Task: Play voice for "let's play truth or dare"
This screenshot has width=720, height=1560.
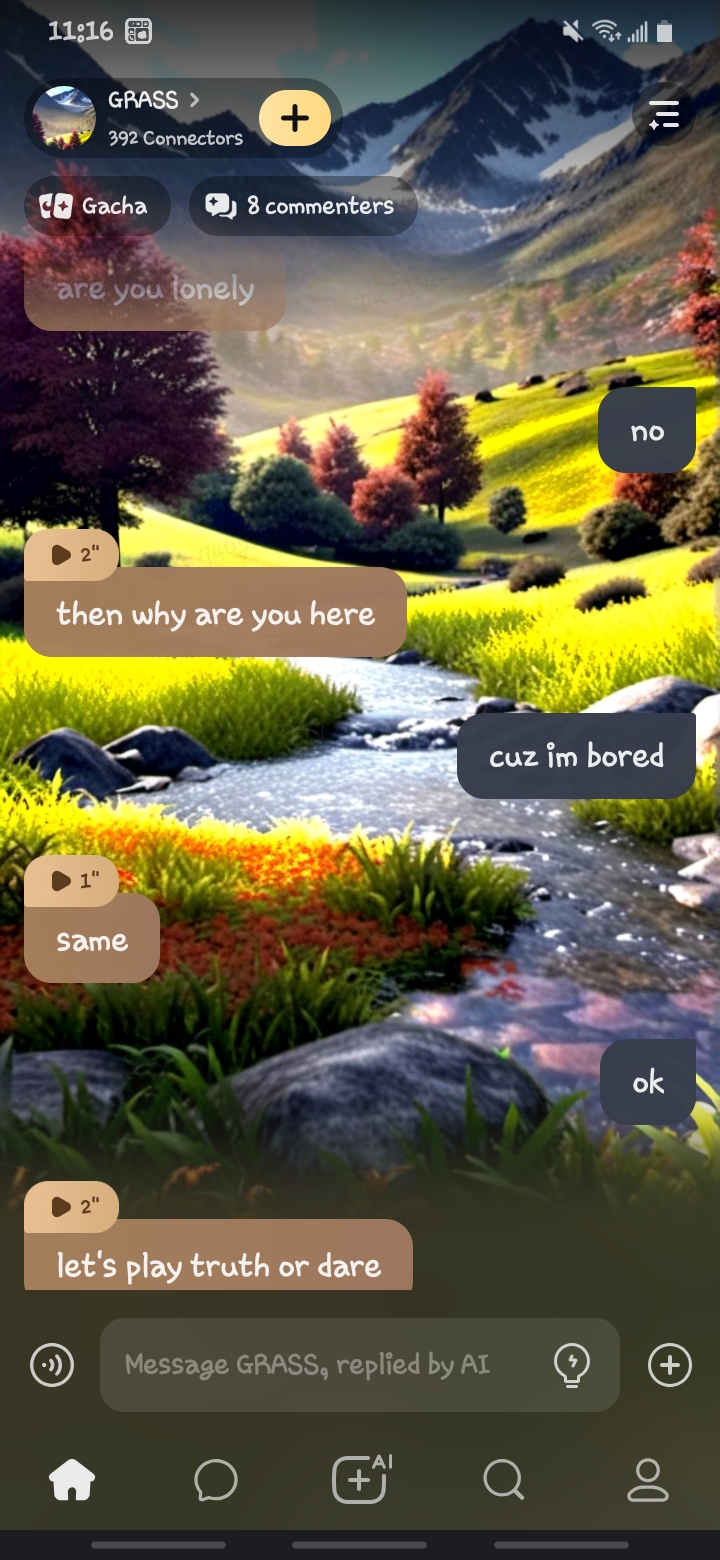Action: tap(72, 1206)
